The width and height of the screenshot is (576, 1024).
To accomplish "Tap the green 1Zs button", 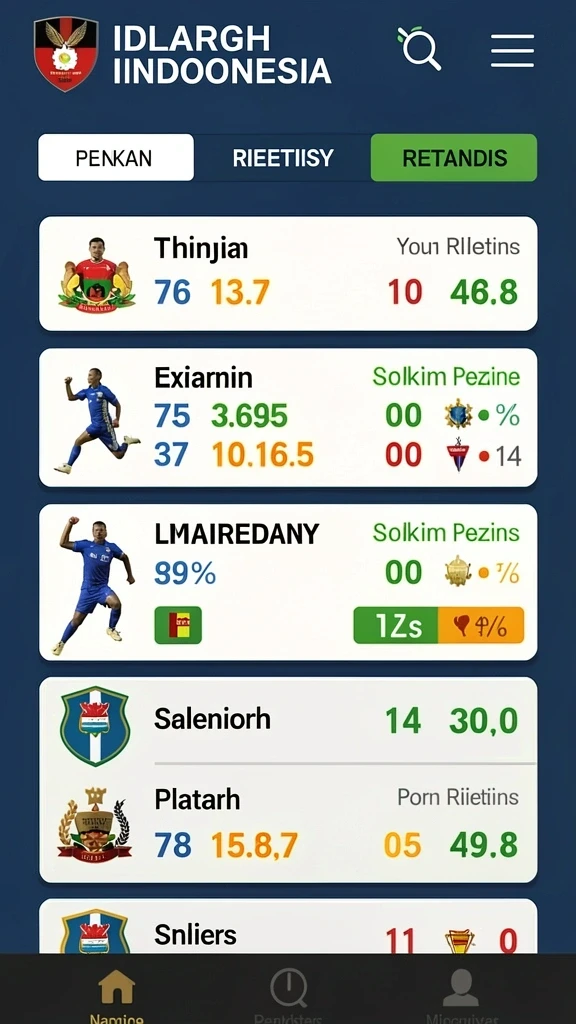I will (x=396, y=626).
